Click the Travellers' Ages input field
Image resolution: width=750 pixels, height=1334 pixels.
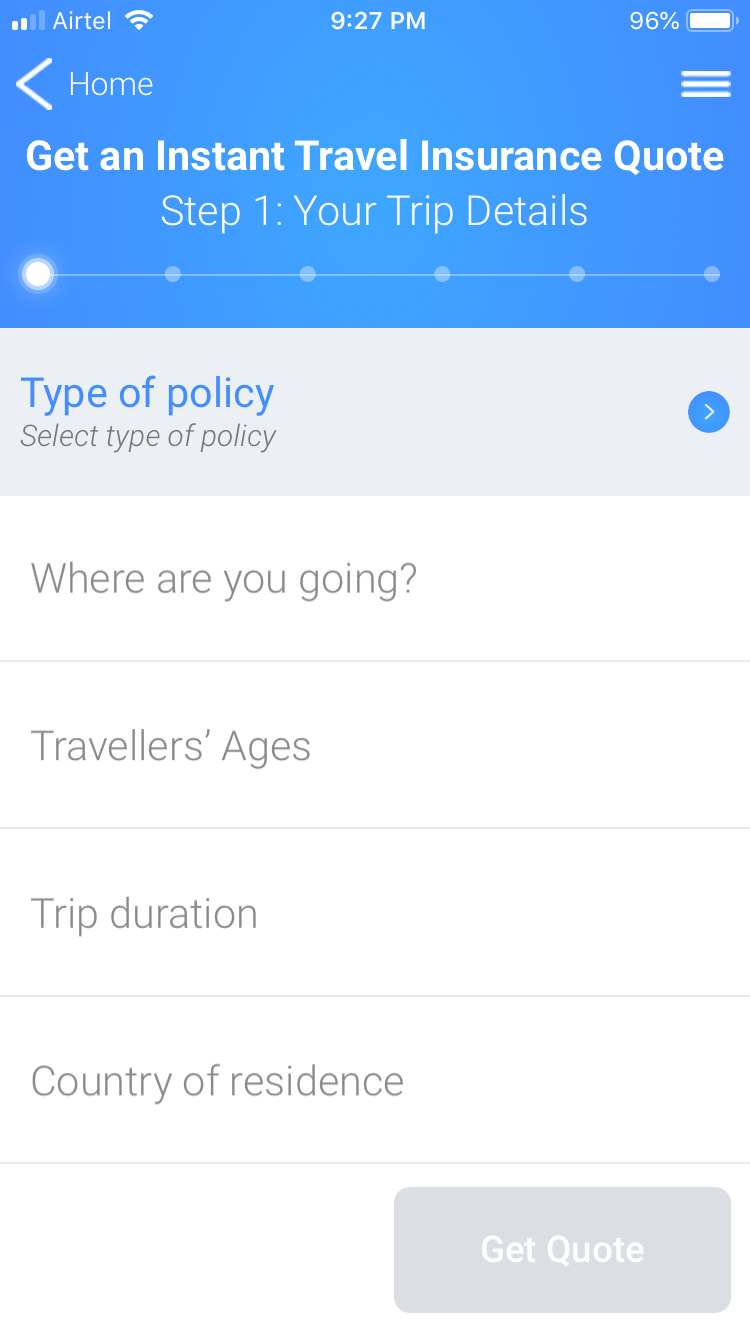pyautogui.click(x=171, y=745)
